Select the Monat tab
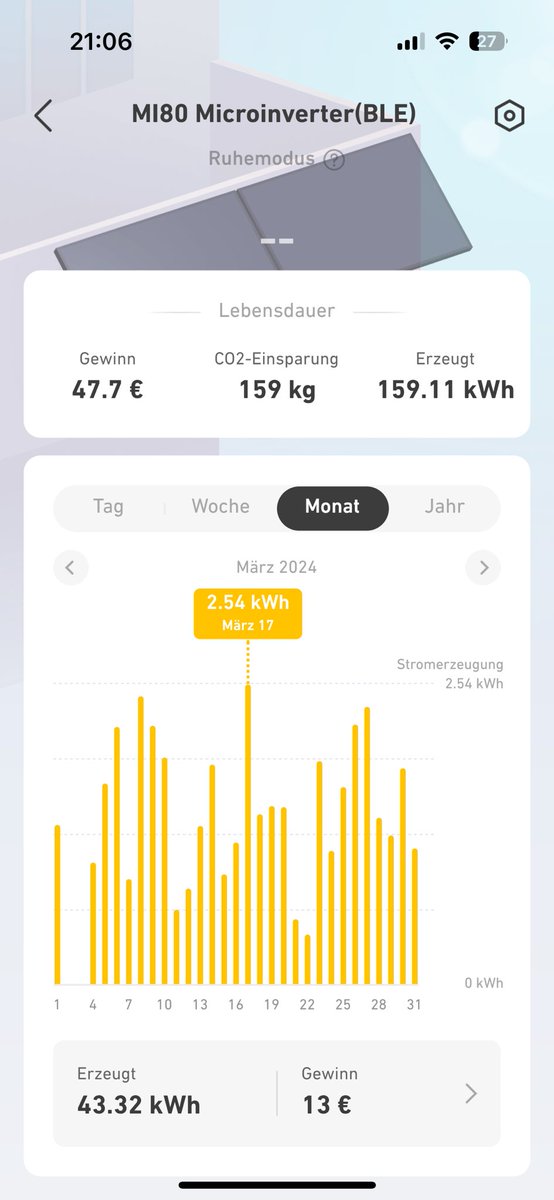This screenshot has width=554, height=1200. (x=332, y=507)
